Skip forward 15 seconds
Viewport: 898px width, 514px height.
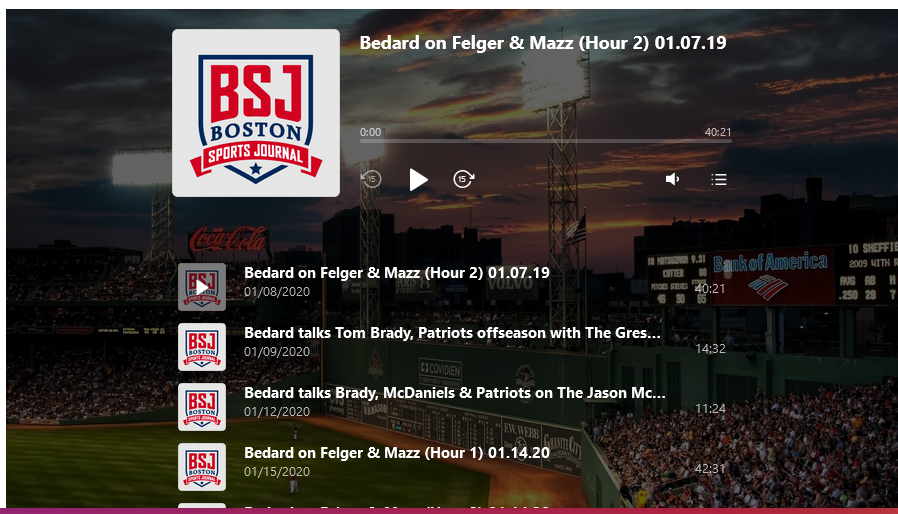tap(463, 179)
